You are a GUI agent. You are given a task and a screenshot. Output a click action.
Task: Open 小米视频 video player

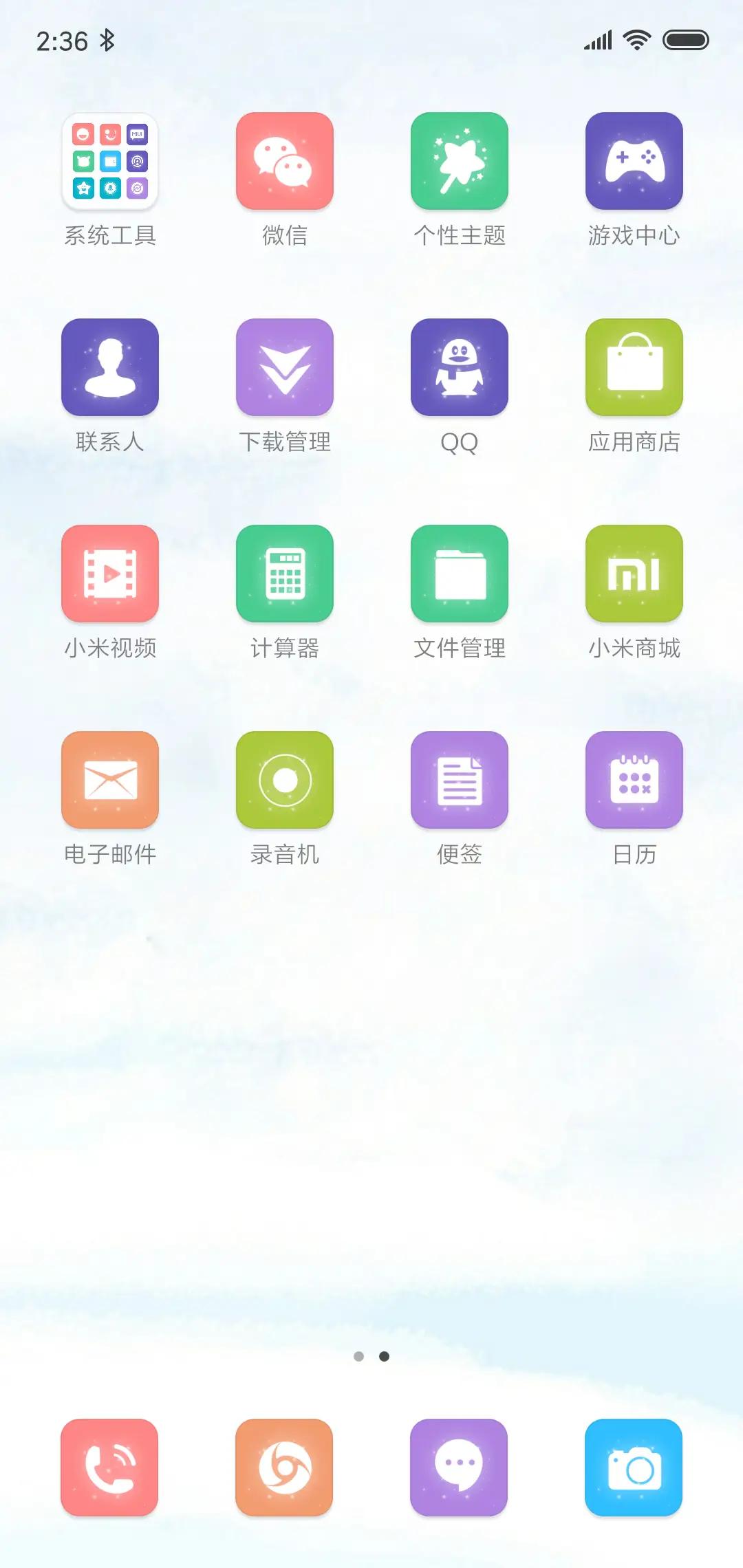[x=110, y=573]
